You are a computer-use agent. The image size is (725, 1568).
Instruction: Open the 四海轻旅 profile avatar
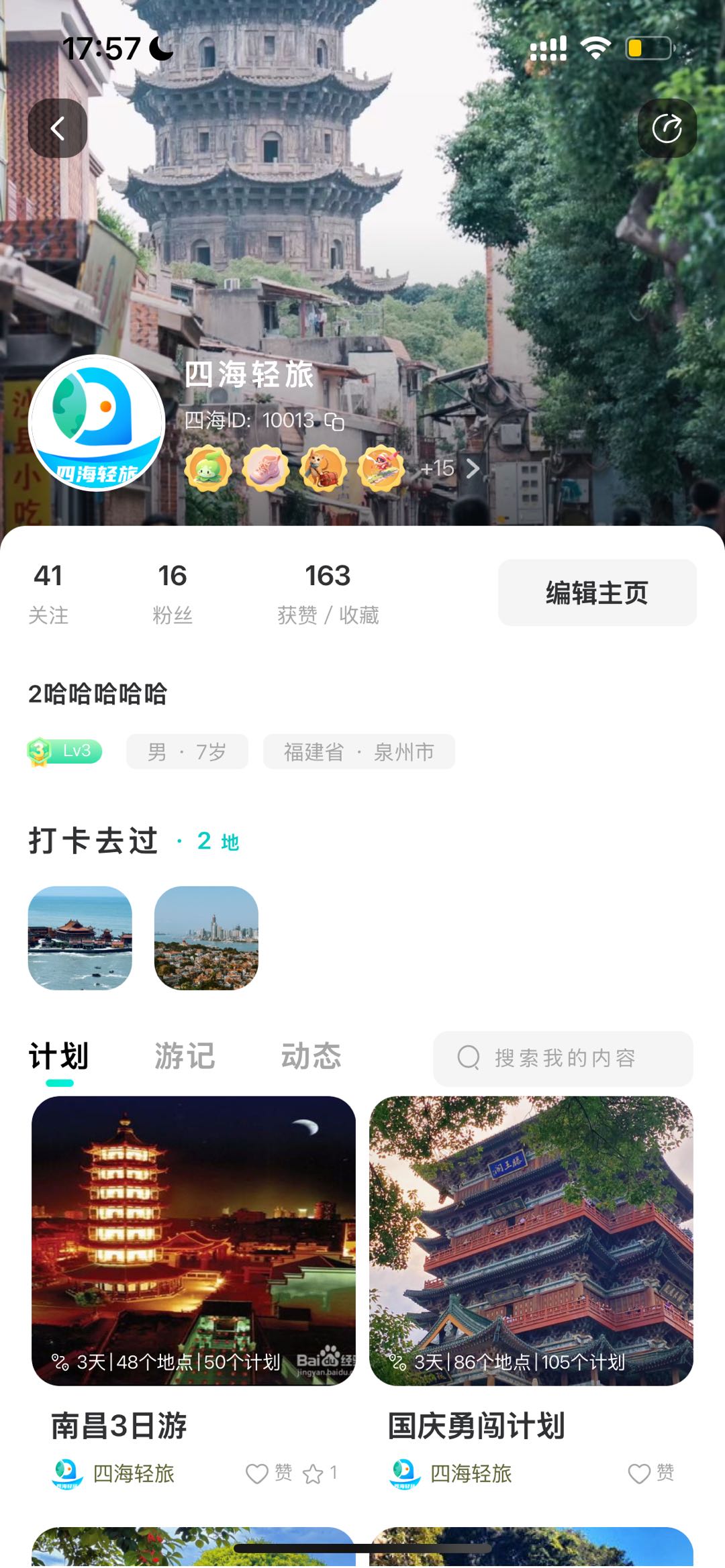click(x=97, y=423)
